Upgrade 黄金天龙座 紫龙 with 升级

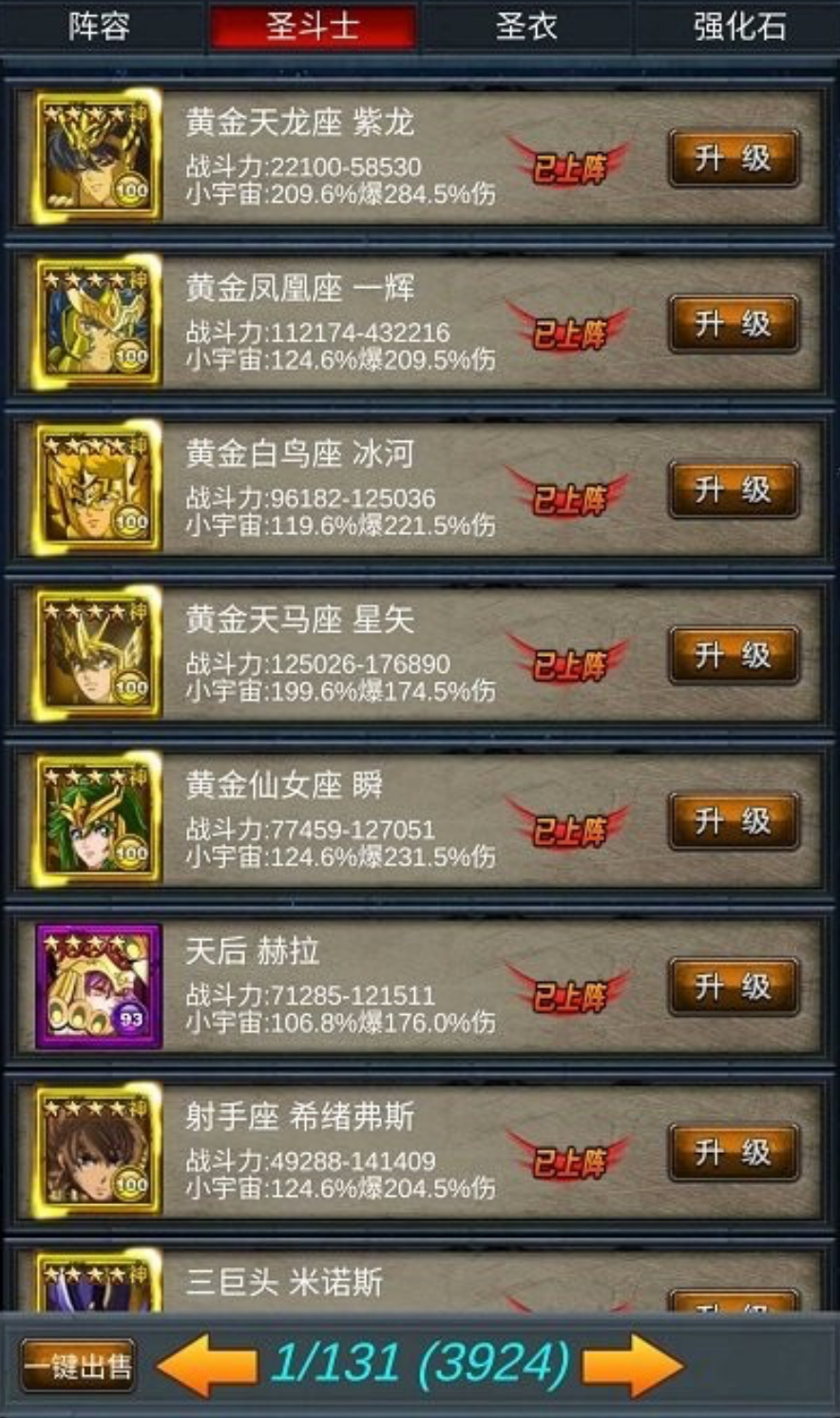pyautogui.click(x=734, y=159)
